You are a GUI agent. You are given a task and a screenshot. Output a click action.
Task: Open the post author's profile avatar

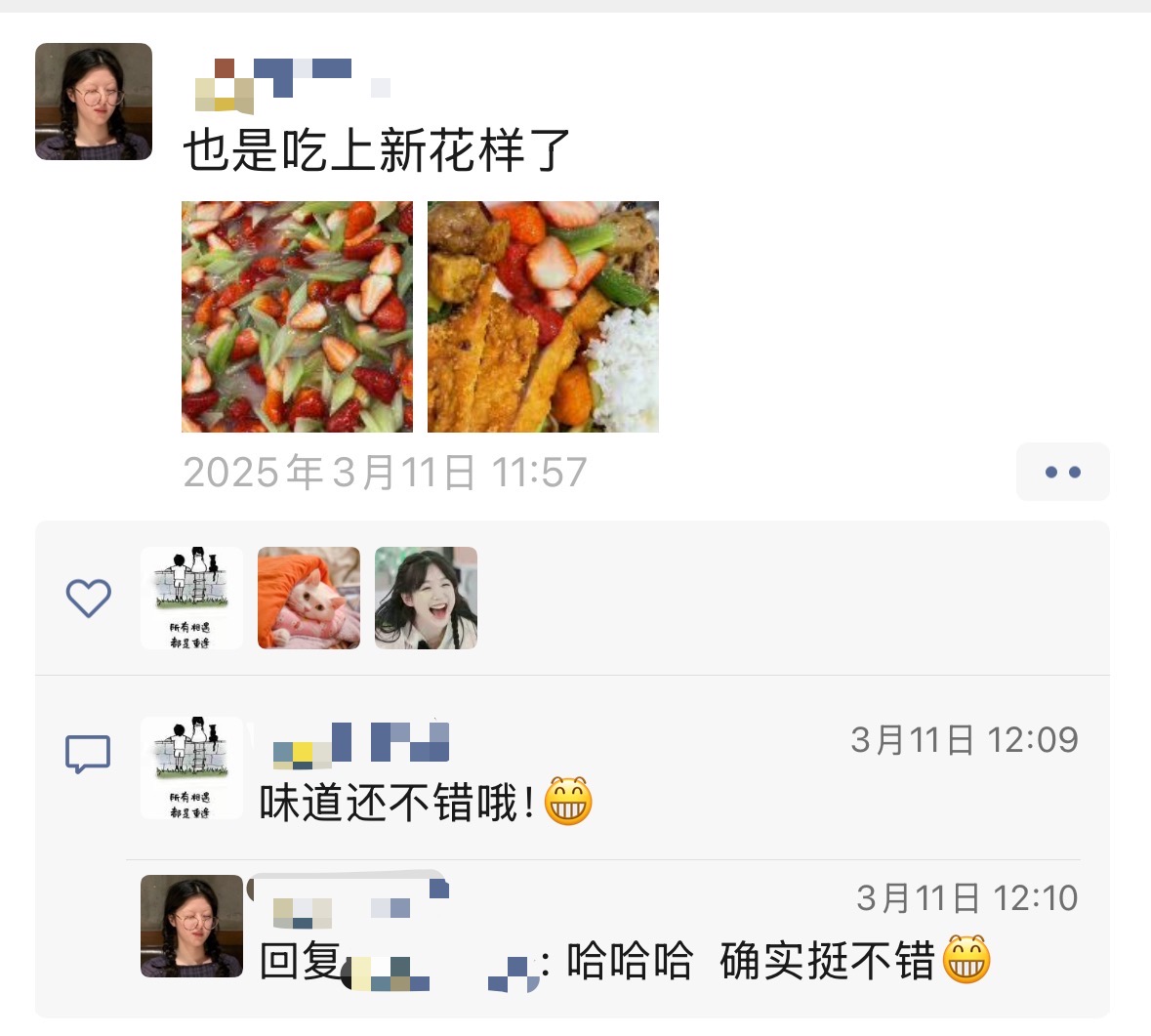[x=94, y=102]
